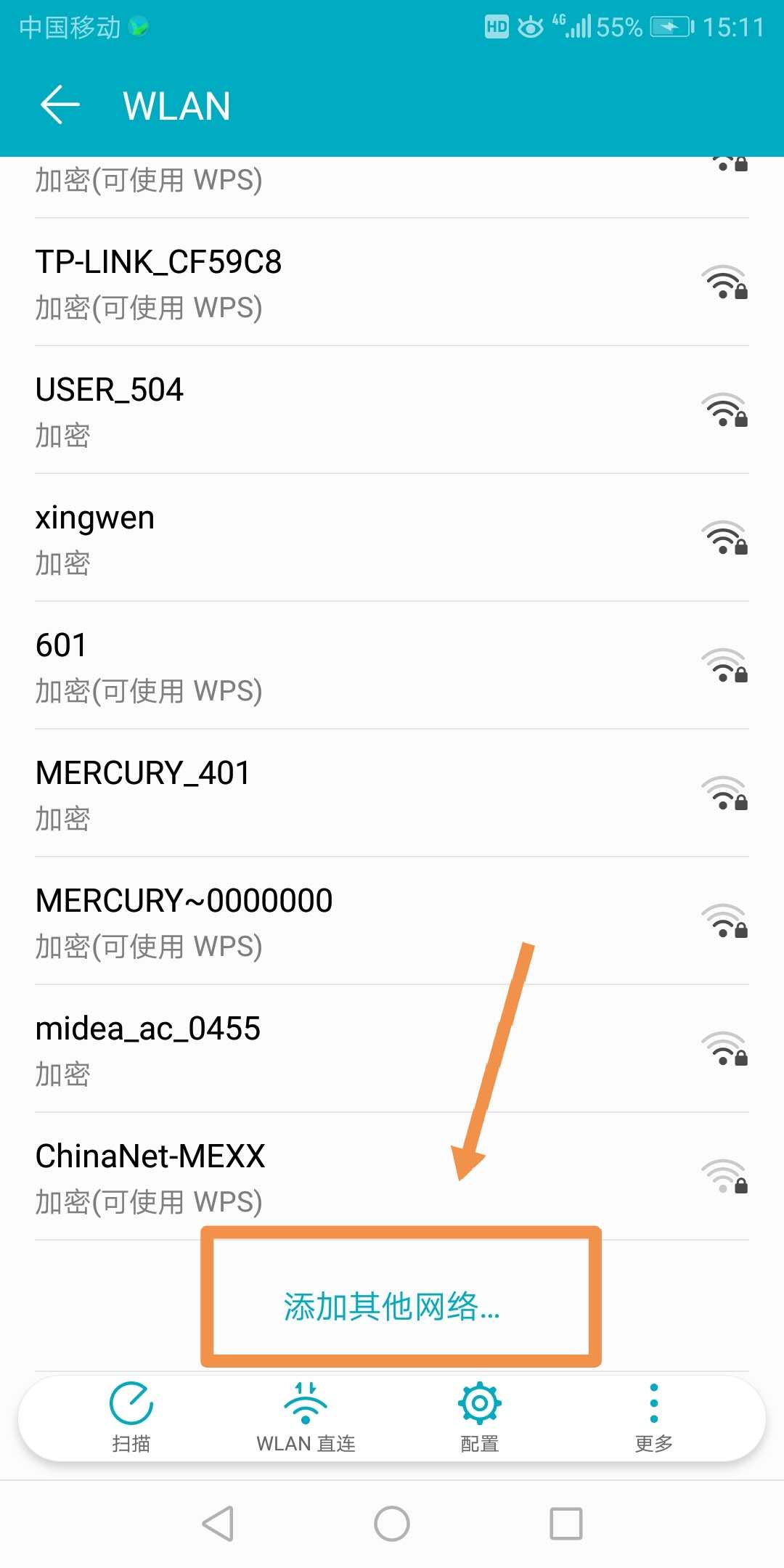Screen dimensions: 784x1568
Task: Tap the battery indicator in status bar
Action: pyautogui.click(x=671, y=27)
